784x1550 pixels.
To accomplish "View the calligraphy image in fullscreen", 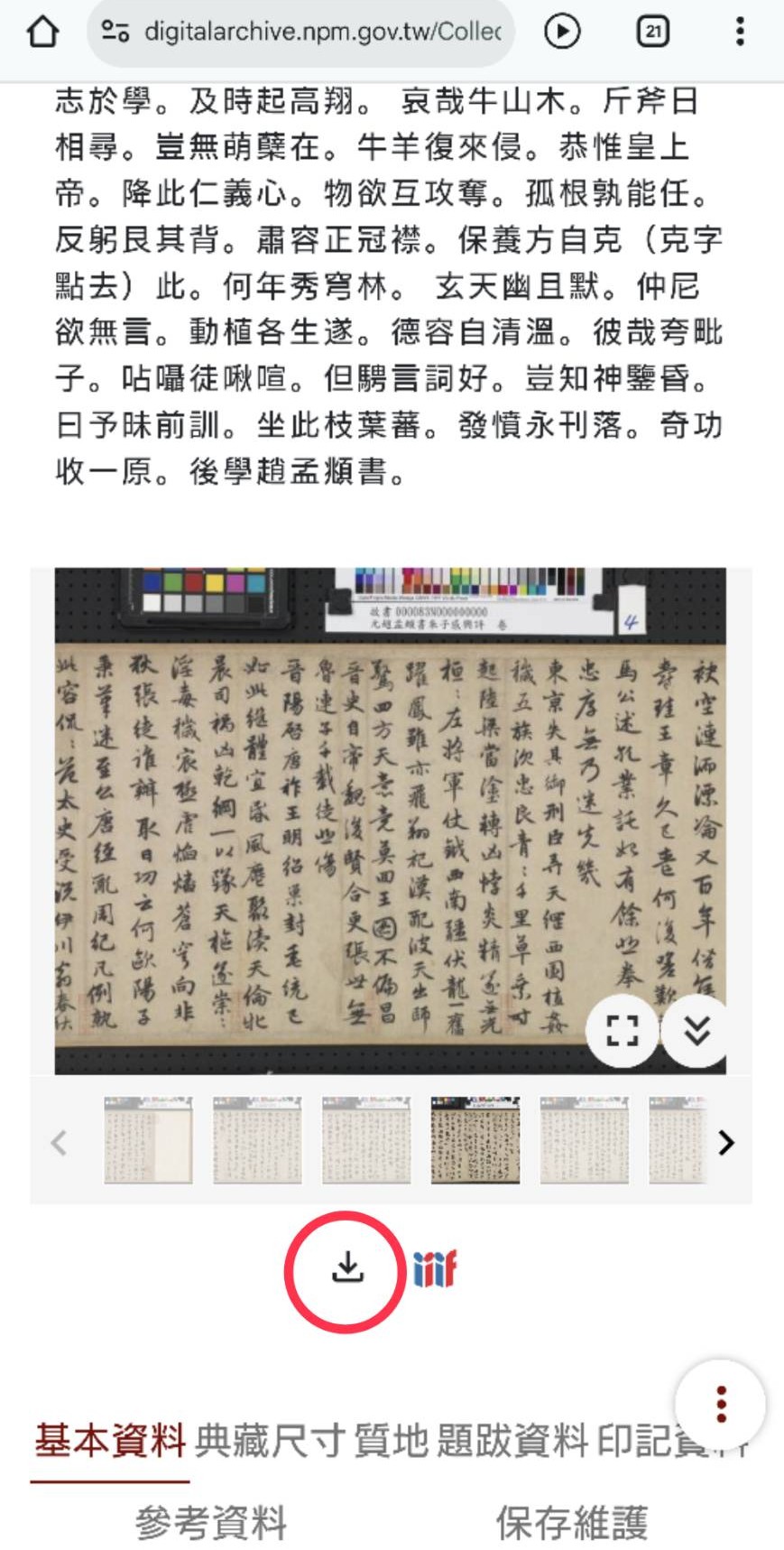I will (x=623, y=1029).
